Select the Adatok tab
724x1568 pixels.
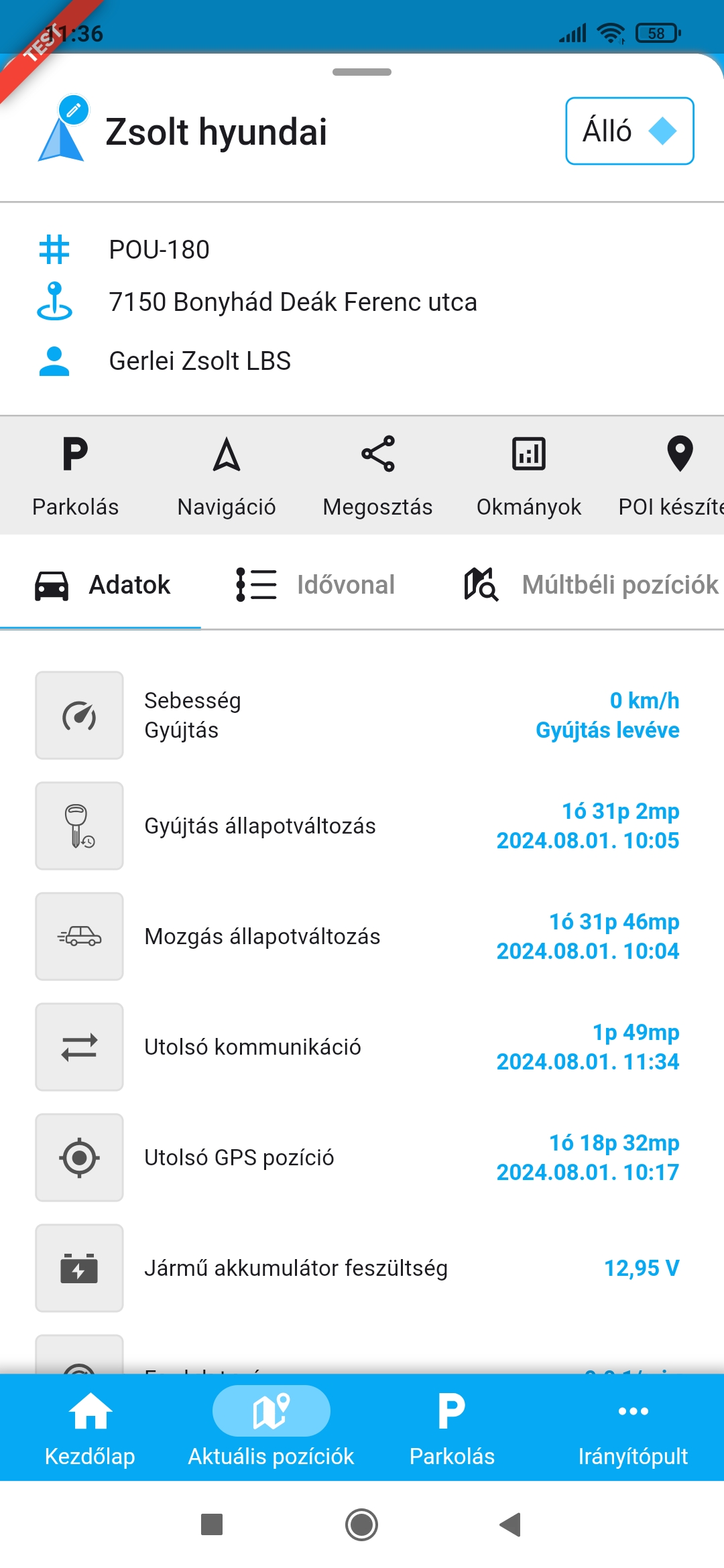102,584
